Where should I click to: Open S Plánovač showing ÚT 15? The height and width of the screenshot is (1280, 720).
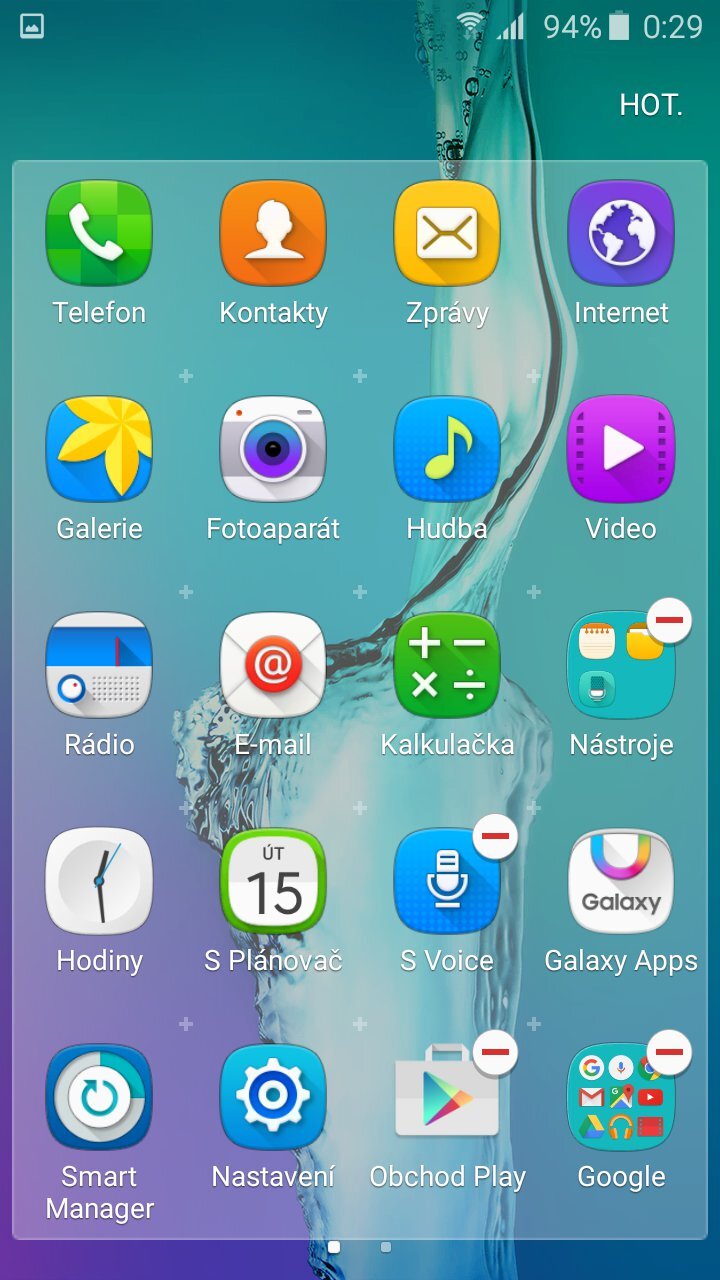point(273,880)
